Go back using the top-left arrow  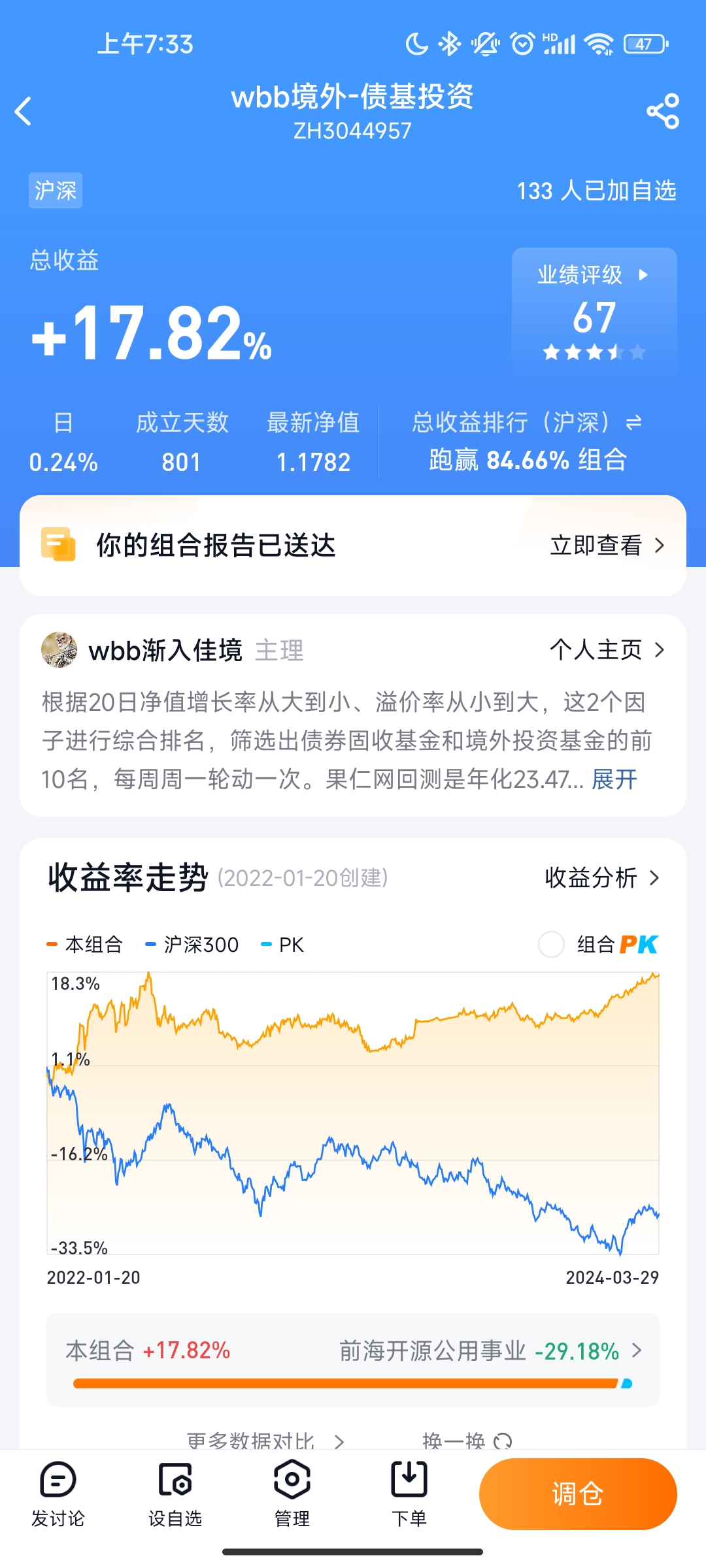tap(24, 111)
